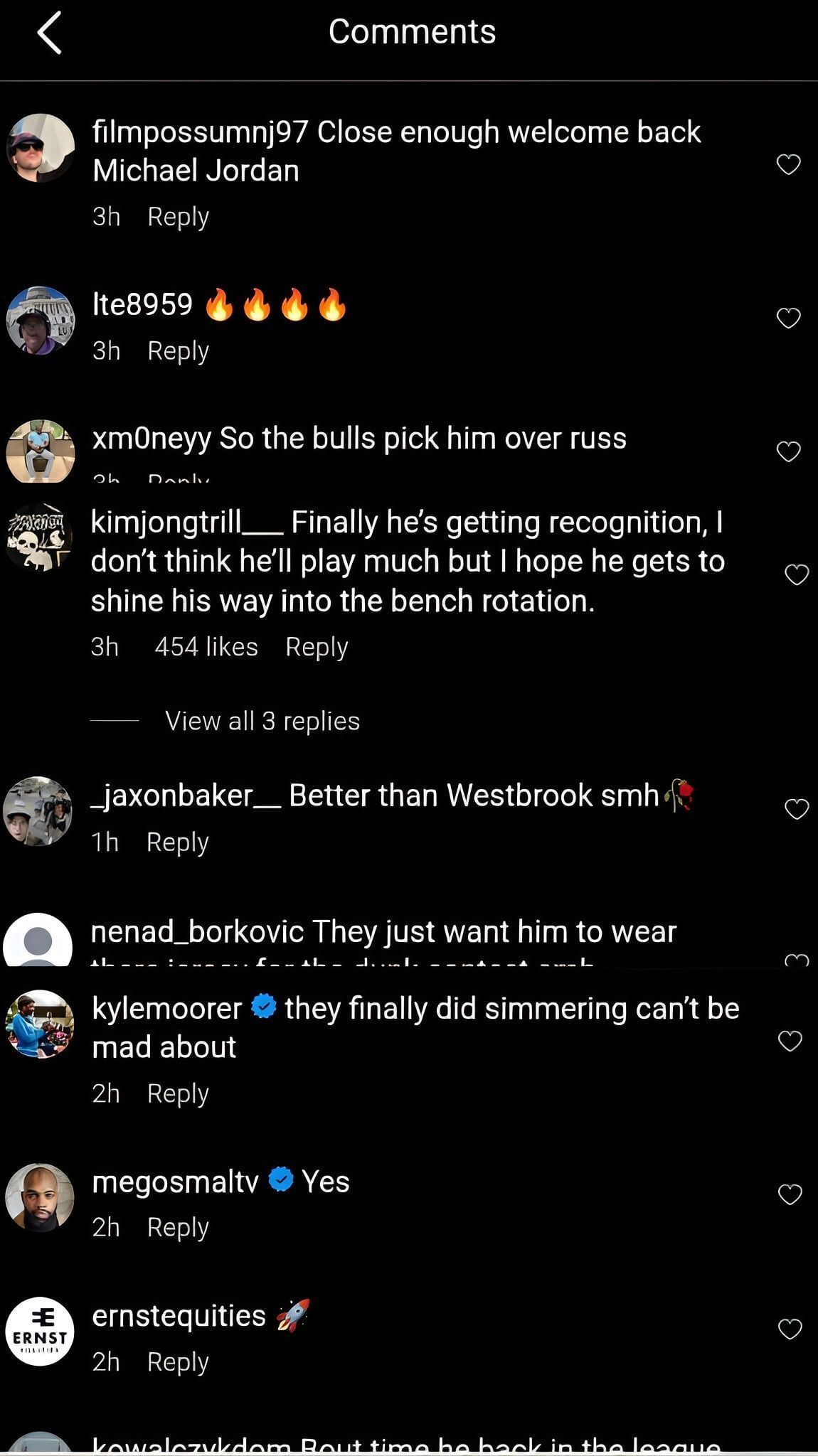Reply to ernstequities' comment
Image resolution: width=818 pixels, height=1456 pixels.
(178, 1362)
